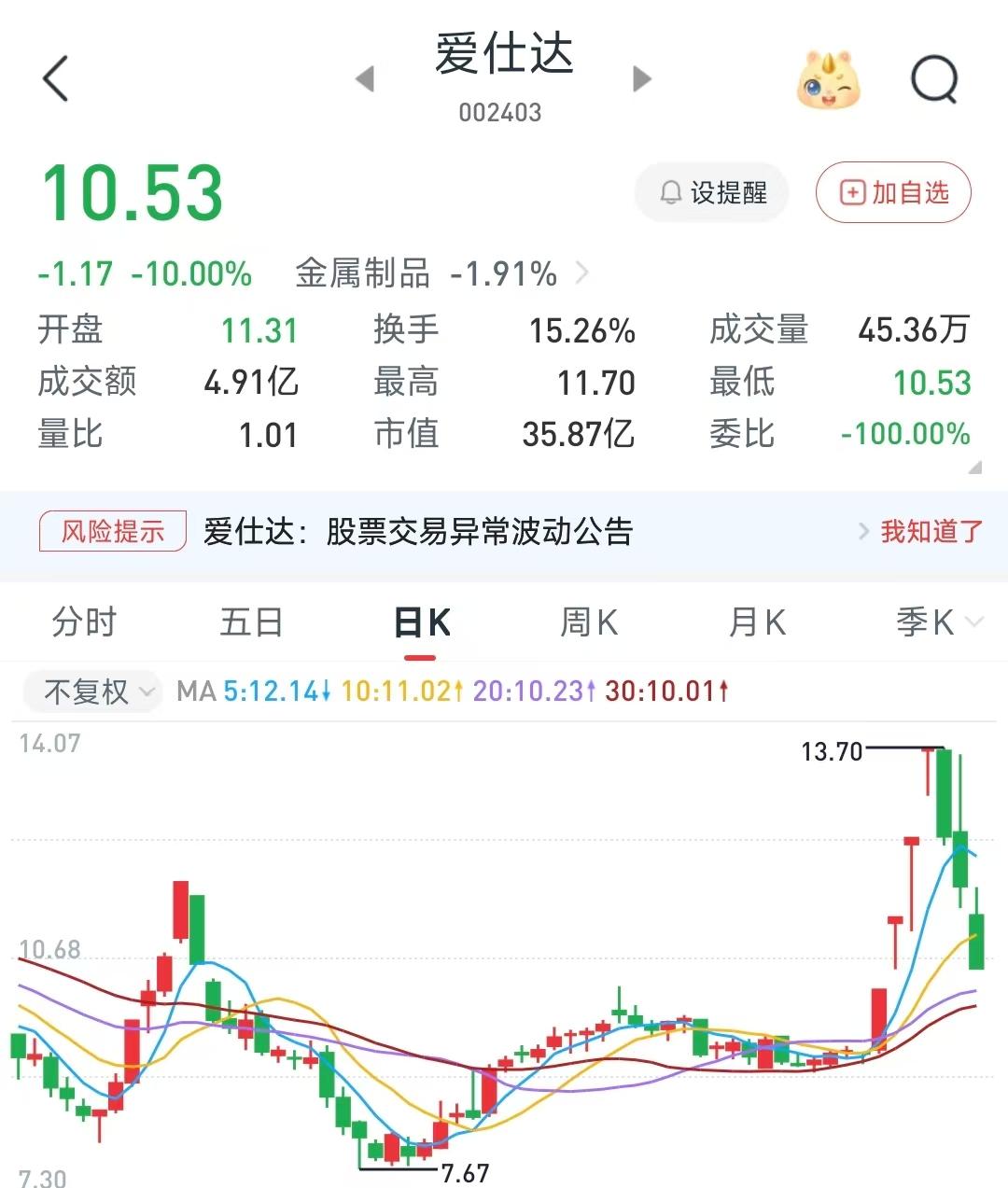1008x1188 pixels.
Task: Switch to the 周K tab
Action: point(589,622)
